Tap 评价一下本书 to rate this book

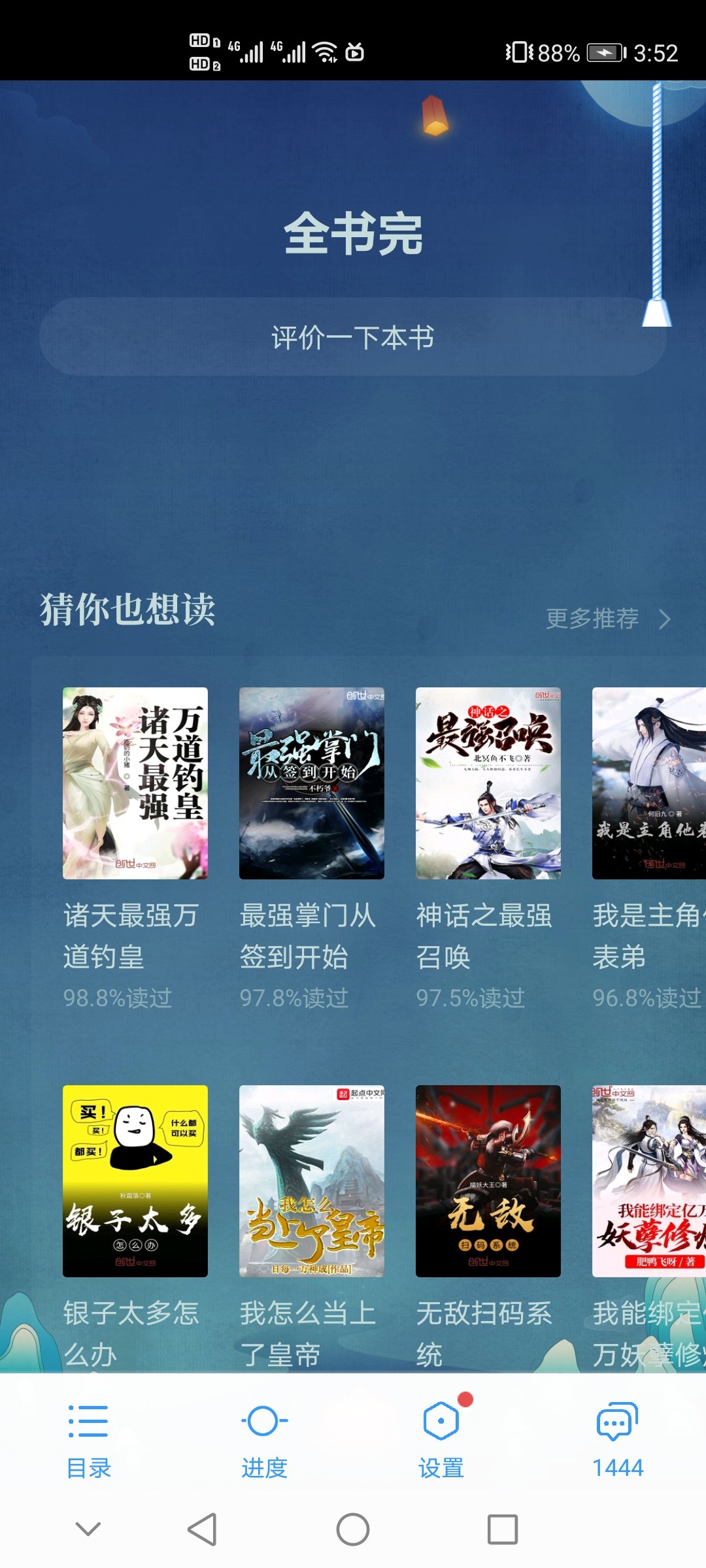click(x=353, y=337)
